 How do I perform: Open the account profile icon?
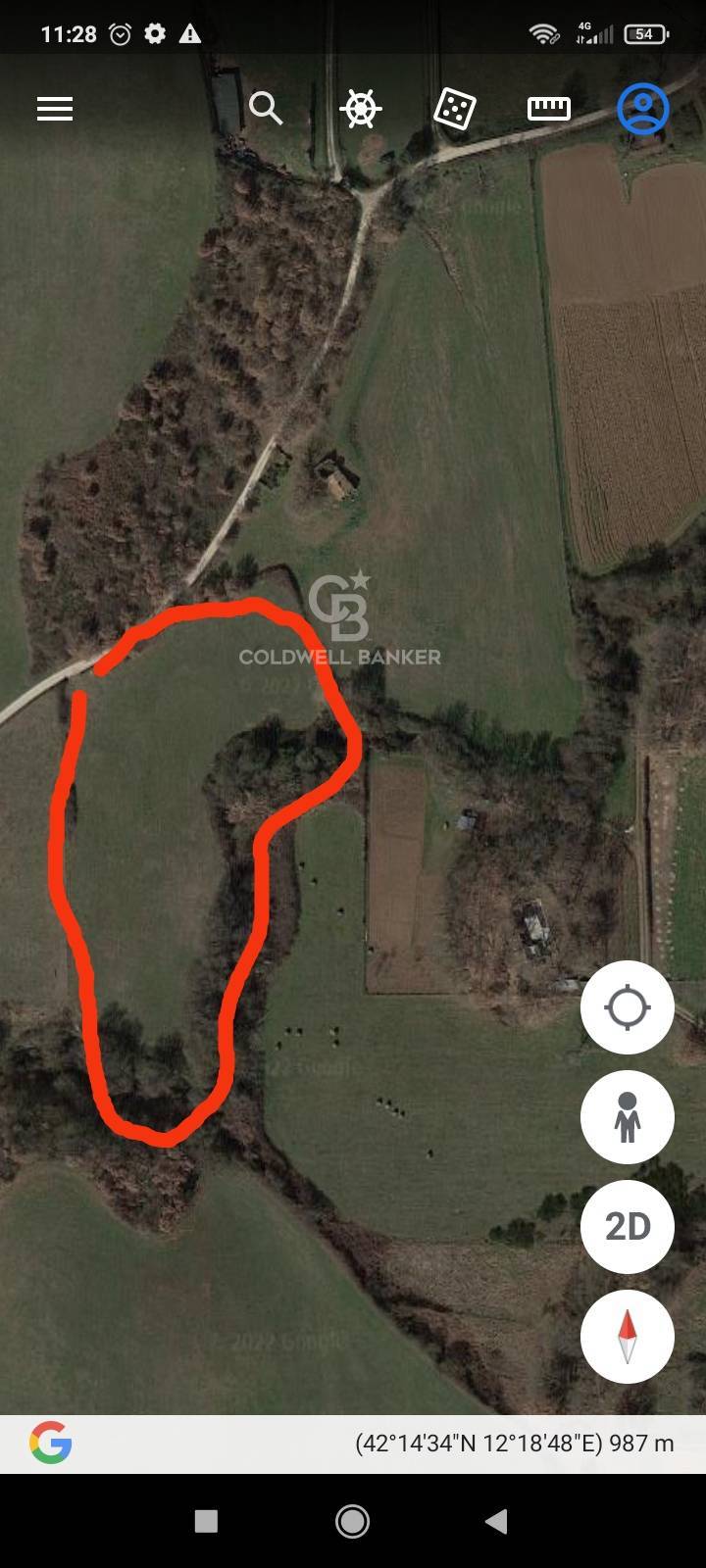click(643, 109)
